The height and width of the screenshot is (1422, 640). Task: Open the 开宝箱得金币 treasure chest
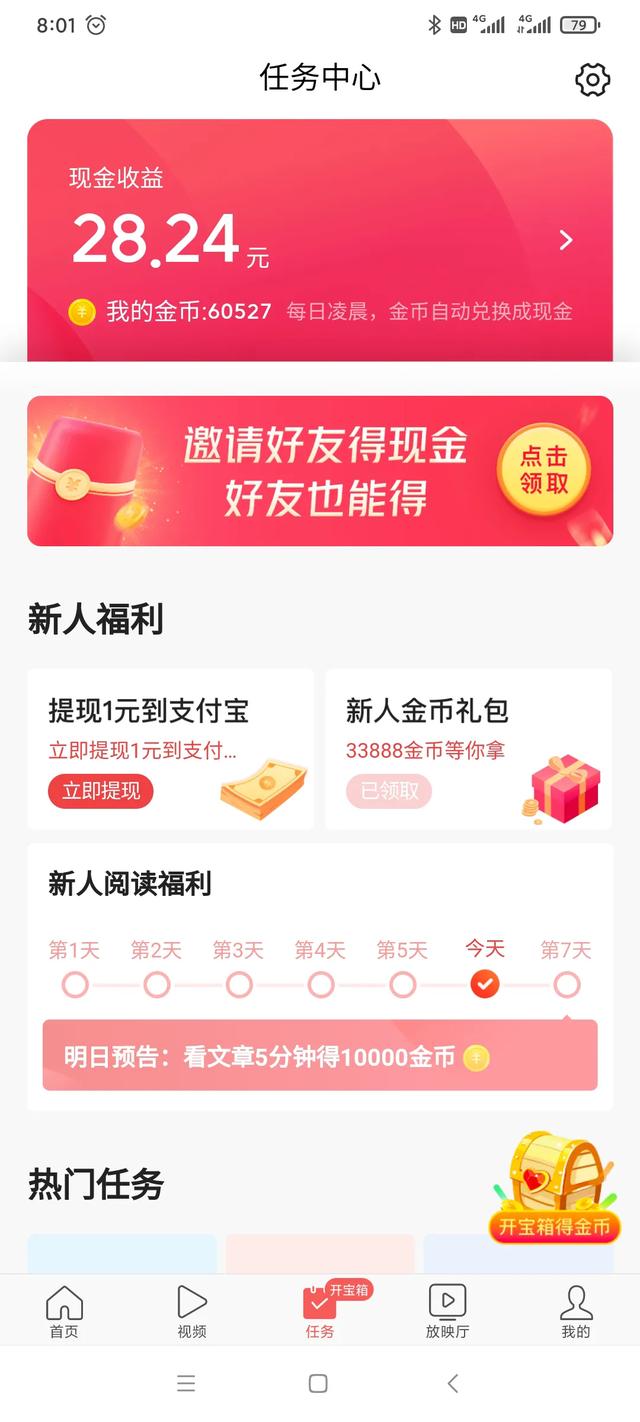555,1190
